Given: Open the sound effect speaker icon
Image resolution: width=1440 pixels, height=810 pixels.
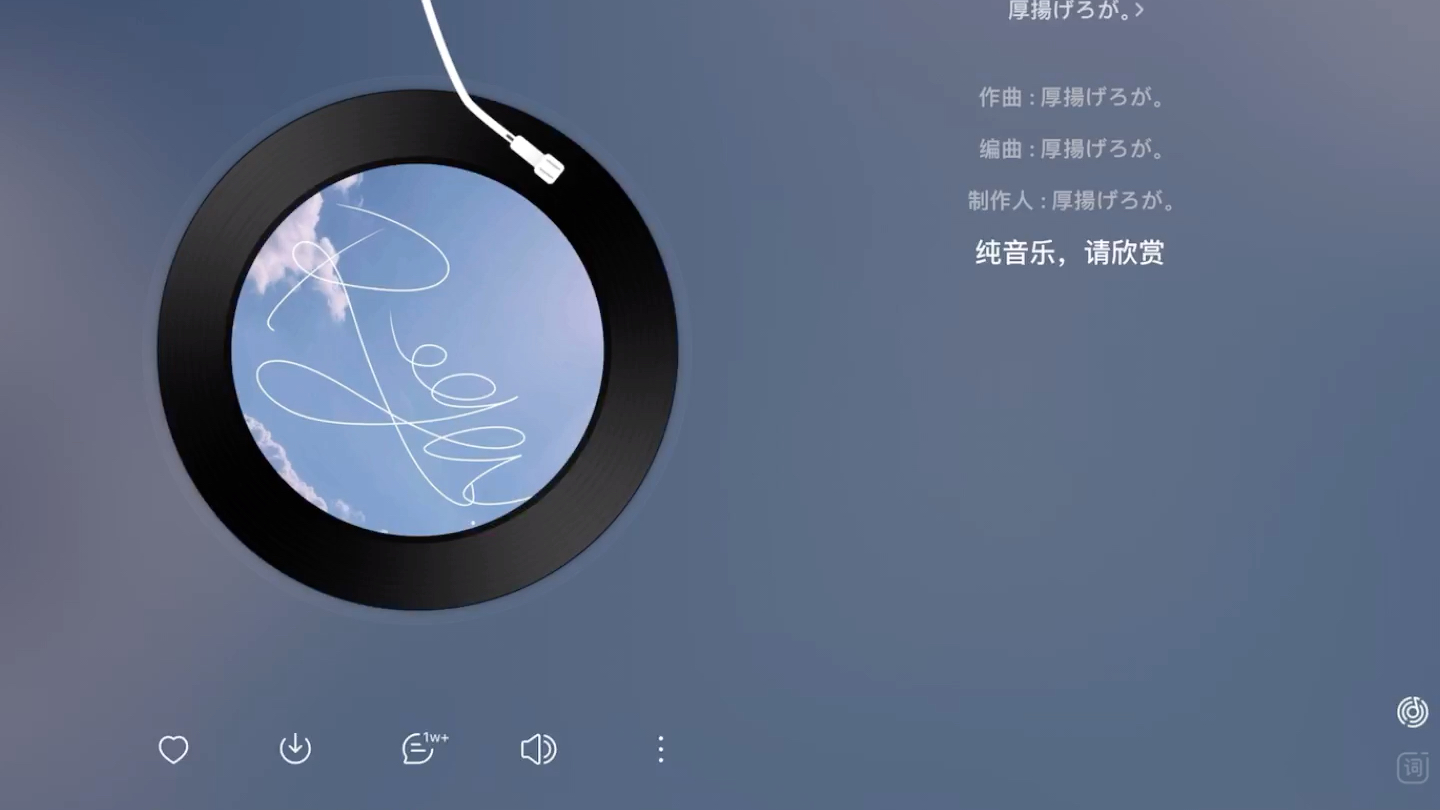Looking at the screenshot, I should (538, 749).
